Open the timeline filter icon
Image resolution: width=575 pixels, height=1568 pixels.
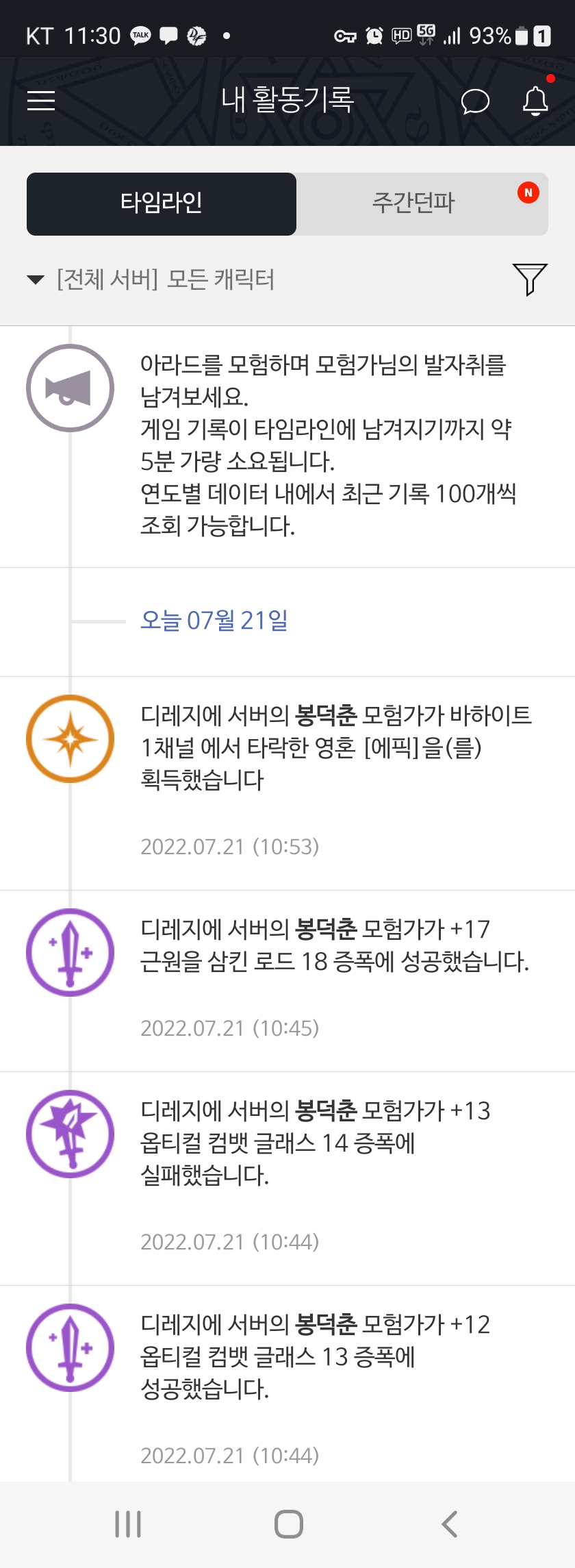coord(529,279)
